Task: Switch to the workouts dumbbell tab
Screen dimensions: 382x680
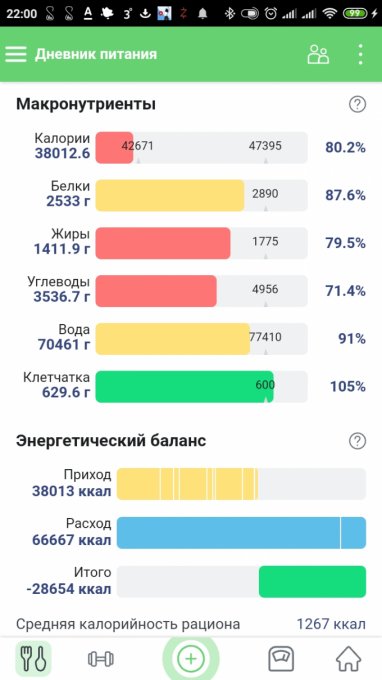Action: click(x=101, y=659)
